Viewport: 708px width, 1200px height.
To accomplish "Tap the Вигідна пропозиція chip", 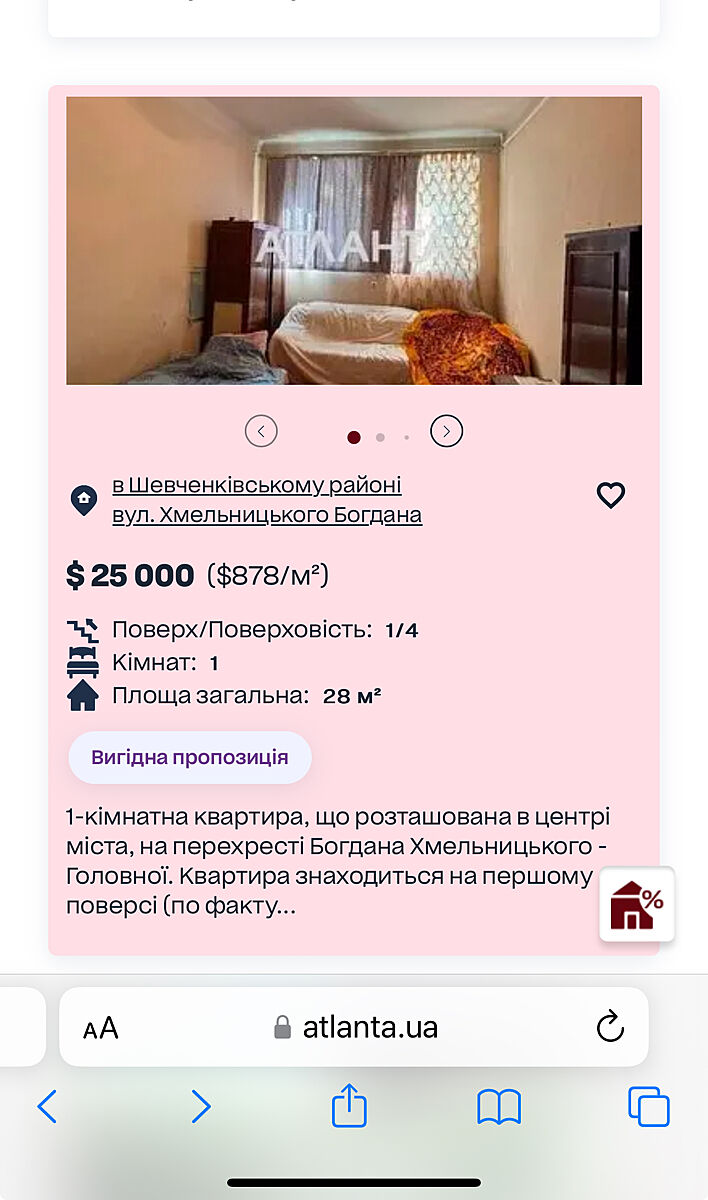I will (190, 757).
